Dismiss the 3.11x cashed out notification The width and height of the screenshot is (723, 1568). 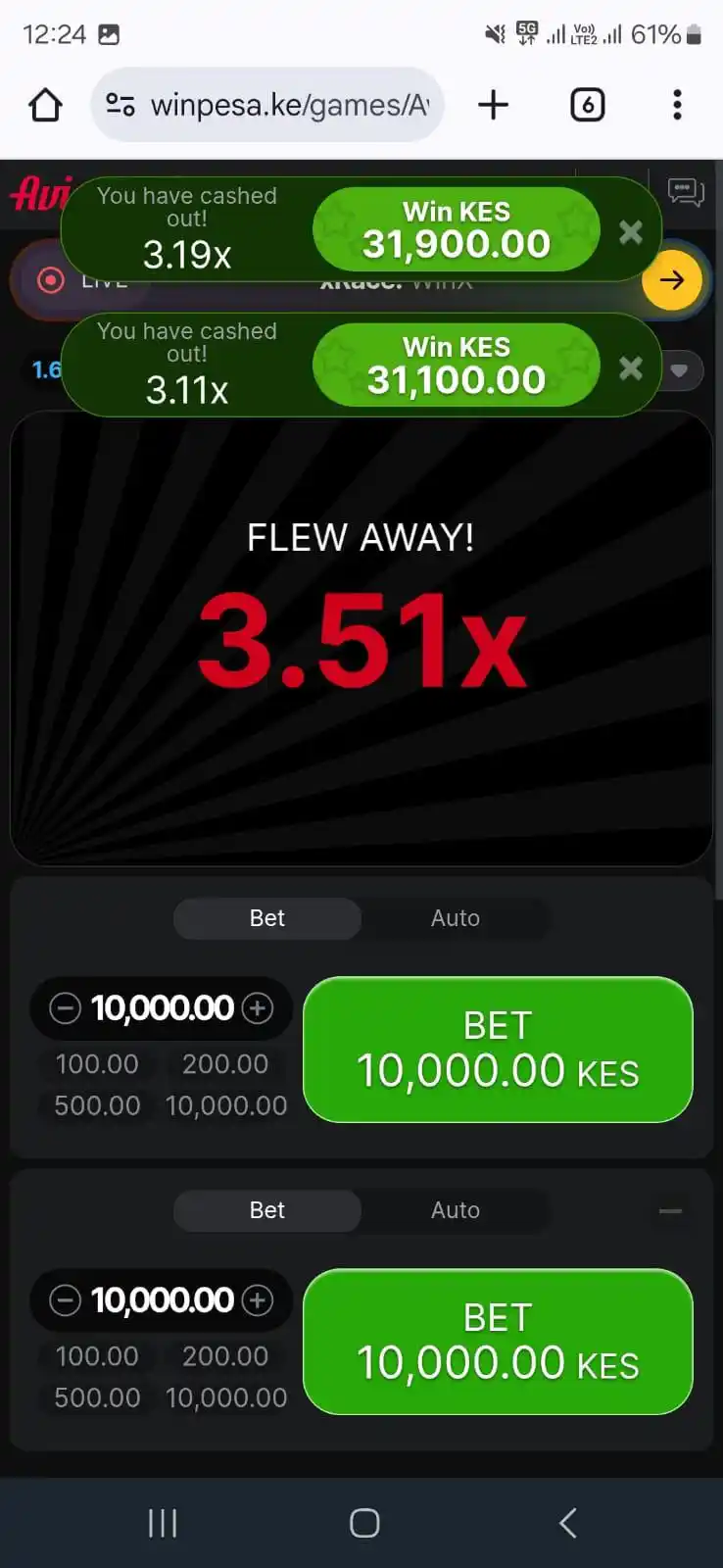[x=631, y=367]
